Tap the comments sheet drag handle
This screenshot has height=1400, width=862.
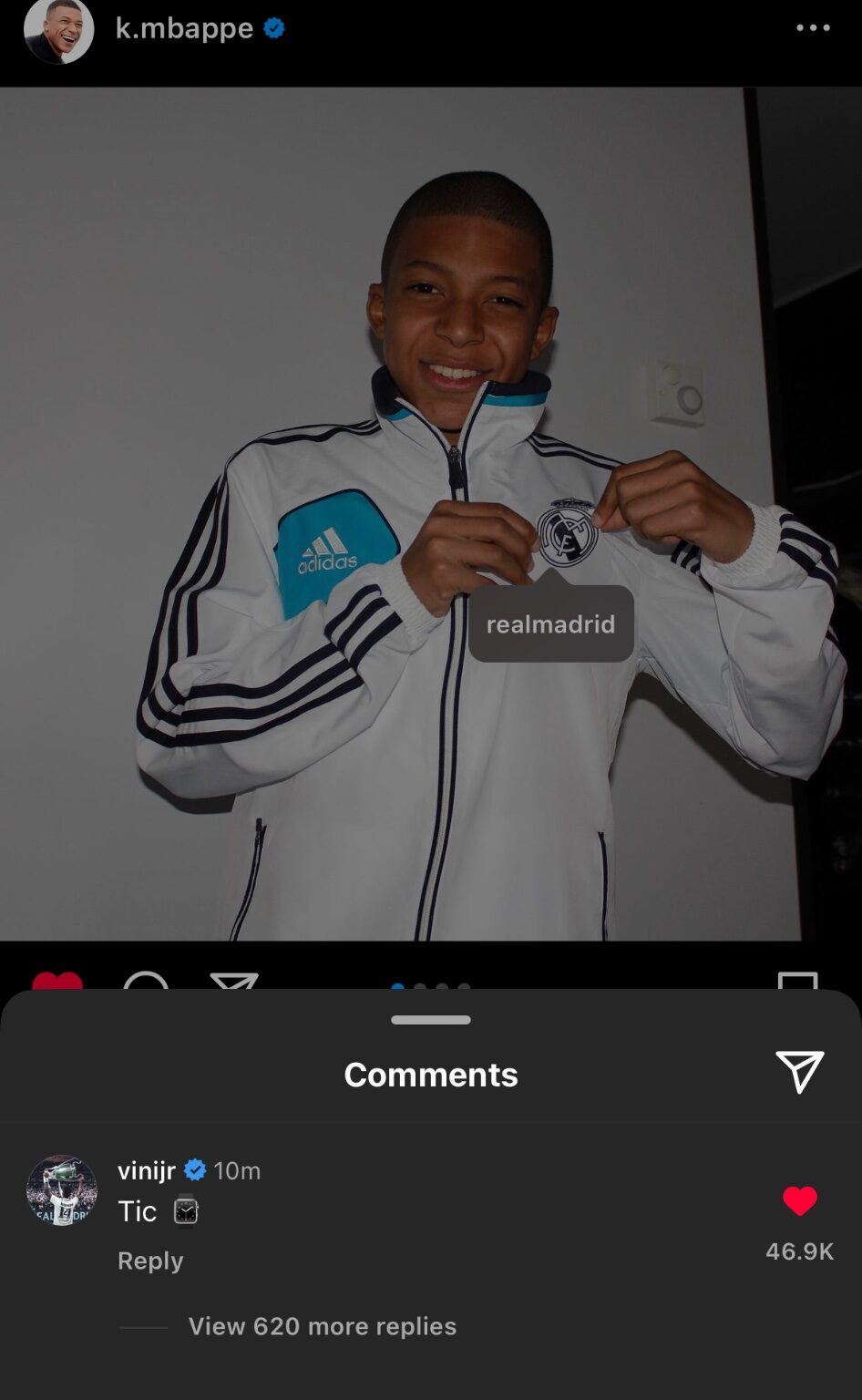[431, 1020]
